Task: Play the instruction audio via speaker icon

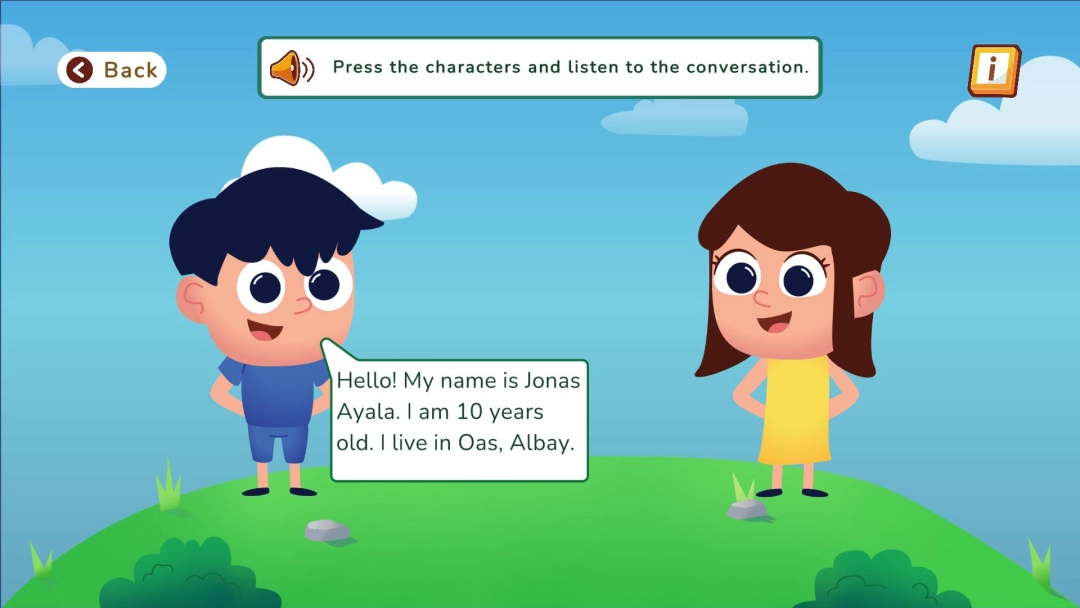Action: pos(291,68)
